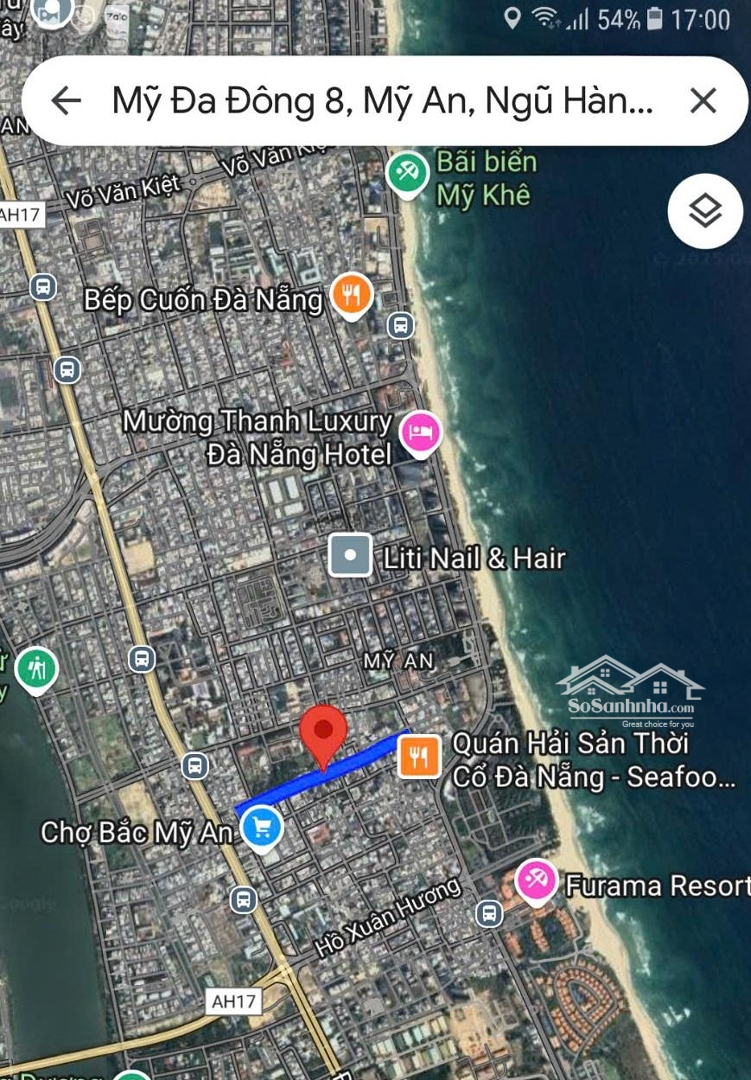
Task: Select the Mường Thanh Luxury Đà Nẵng Hotel pin
Action: 420,433
